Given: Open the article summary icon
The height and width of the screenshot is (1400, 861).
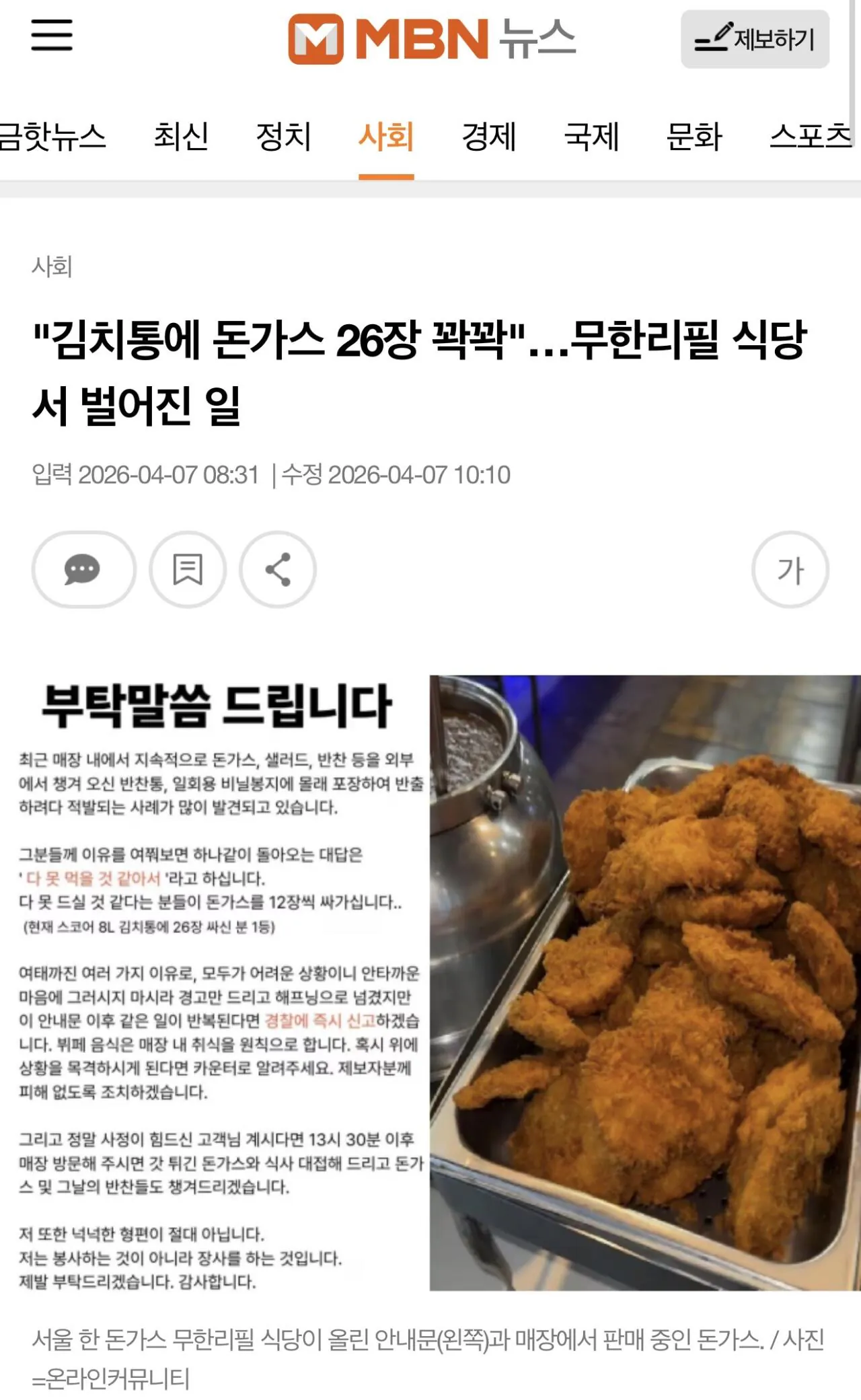Looking at the screenshot, I should pos(188,570).
